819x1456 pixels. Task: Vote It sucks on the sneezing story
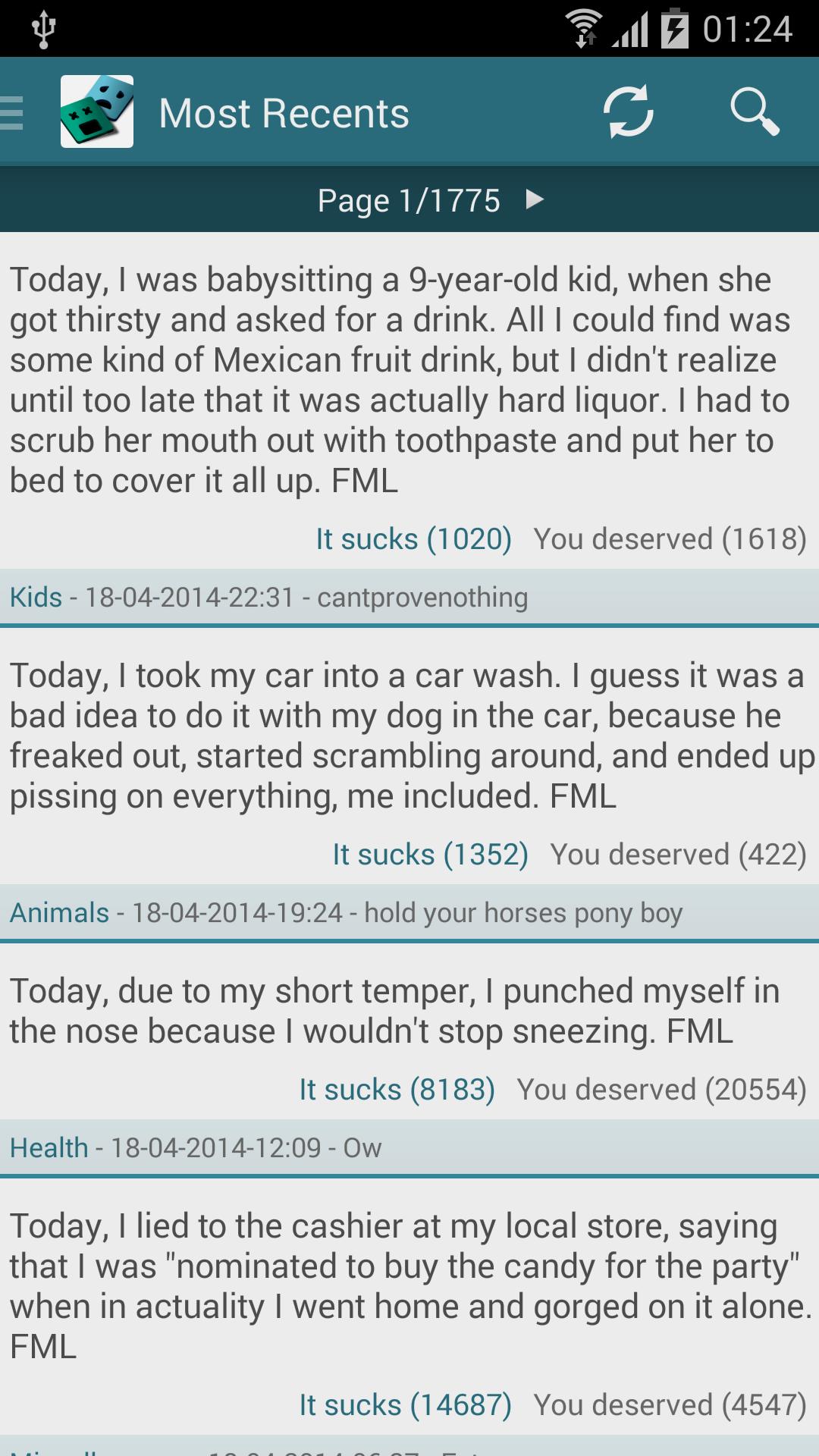[397, 1089]
